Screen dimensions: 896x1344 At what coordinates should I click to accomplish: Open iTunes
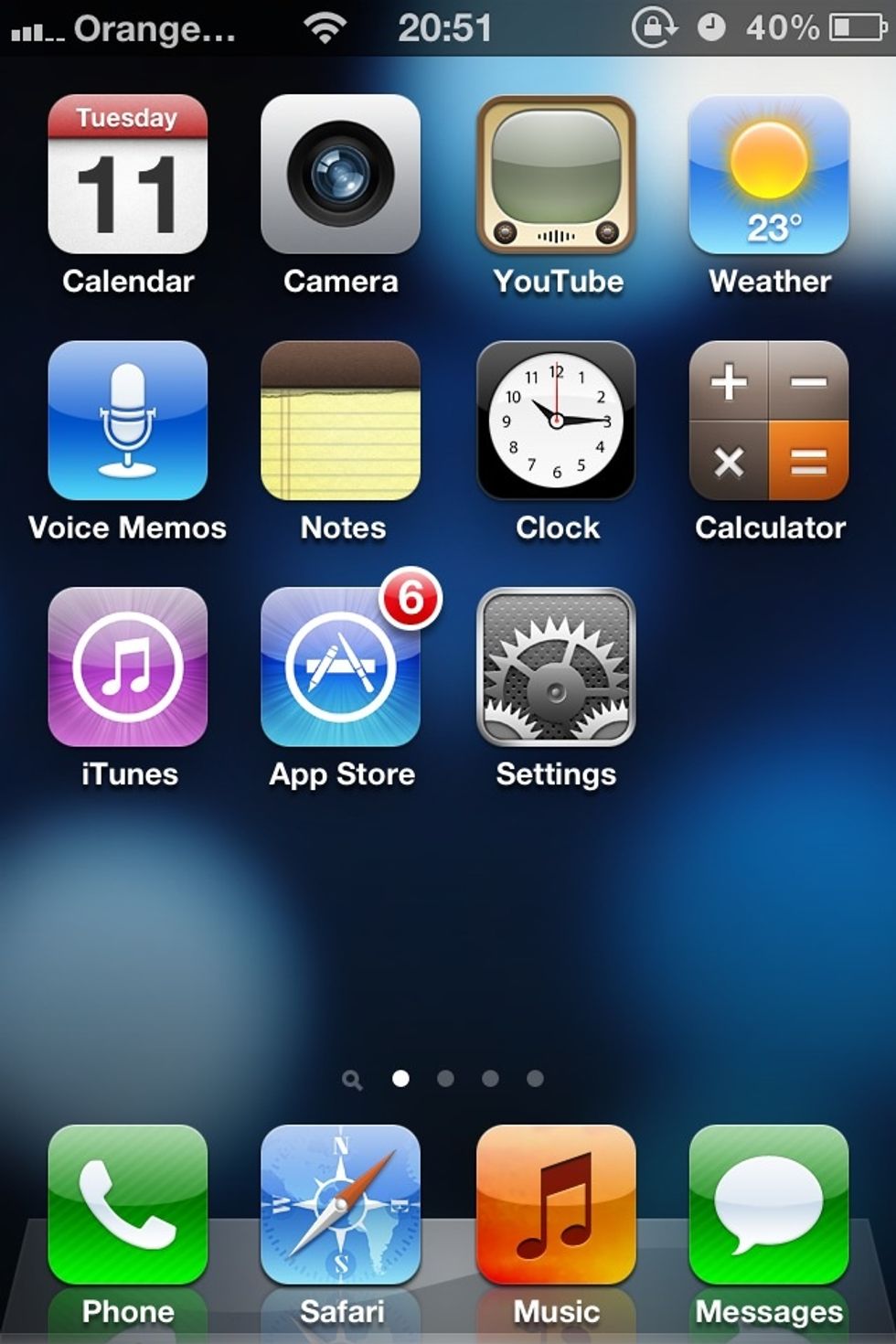tap(127, 669)
